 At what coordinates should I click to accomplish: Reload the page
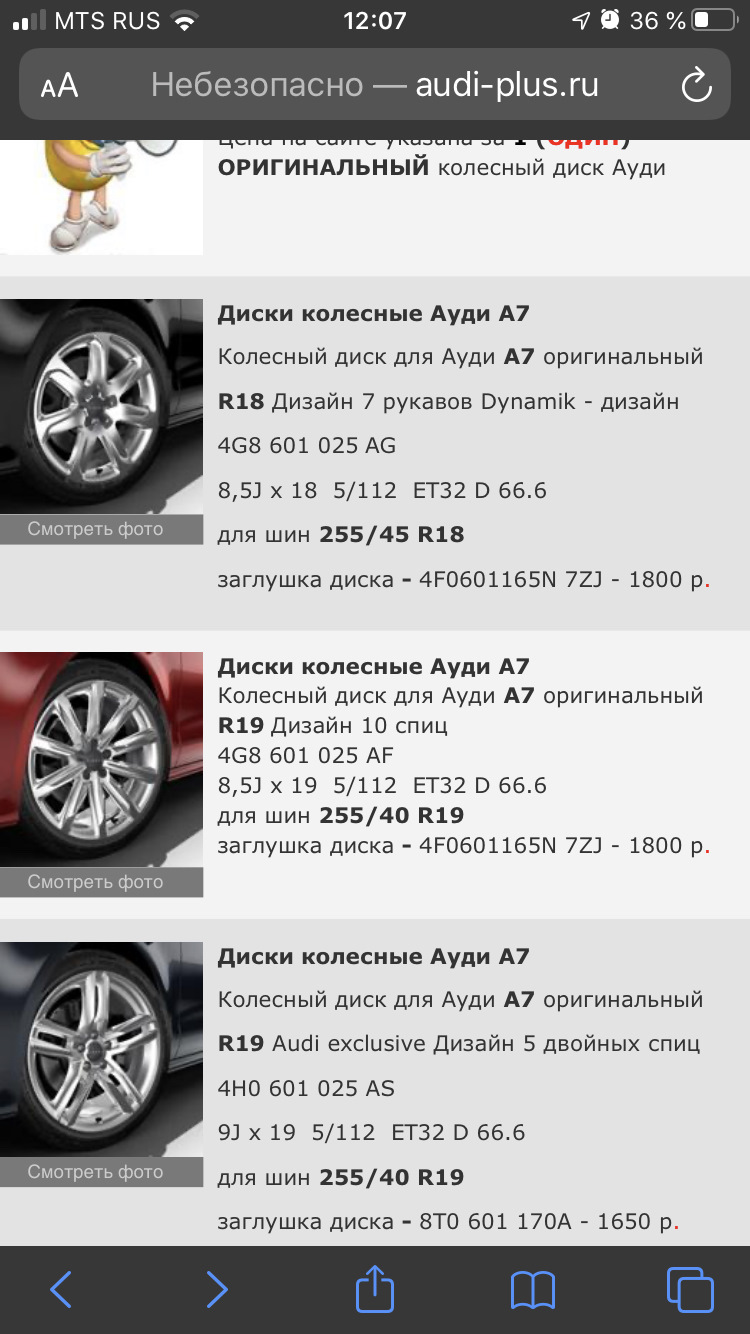pyautogui.click(x=695, y=86)
